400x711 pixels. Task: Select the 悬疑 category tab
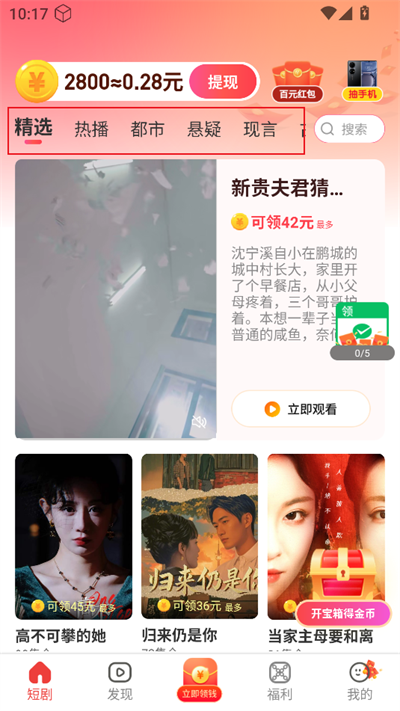(204, 129)
